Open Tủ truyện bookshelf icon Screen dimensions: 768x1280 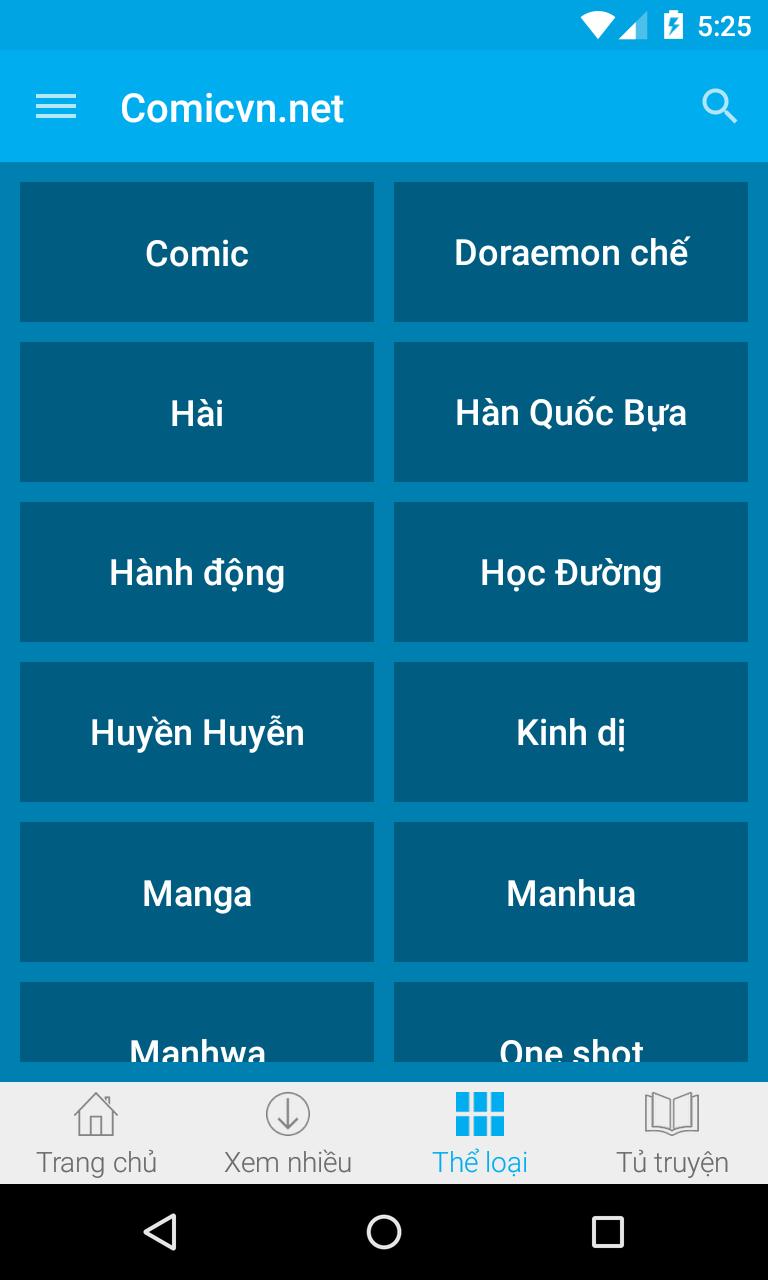pos(672,1112)
